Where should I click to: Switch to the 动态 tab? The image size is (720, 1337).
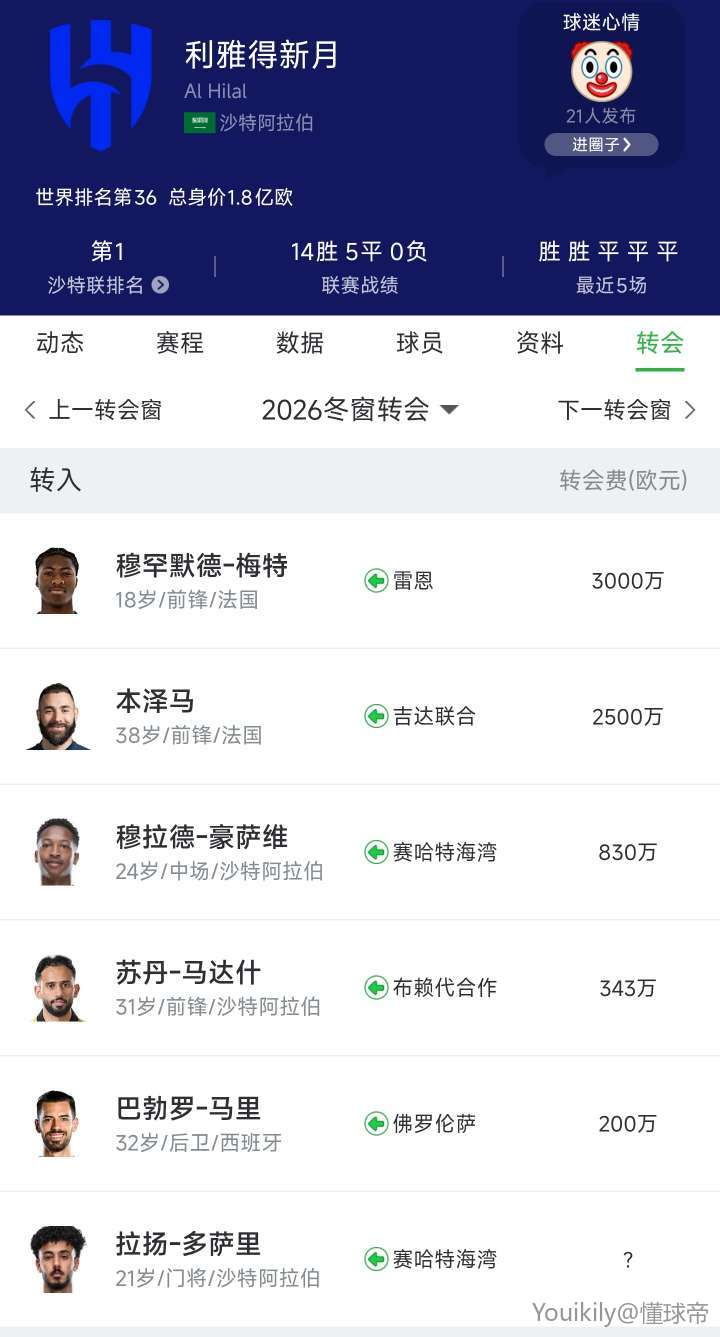tap(60, 343)
